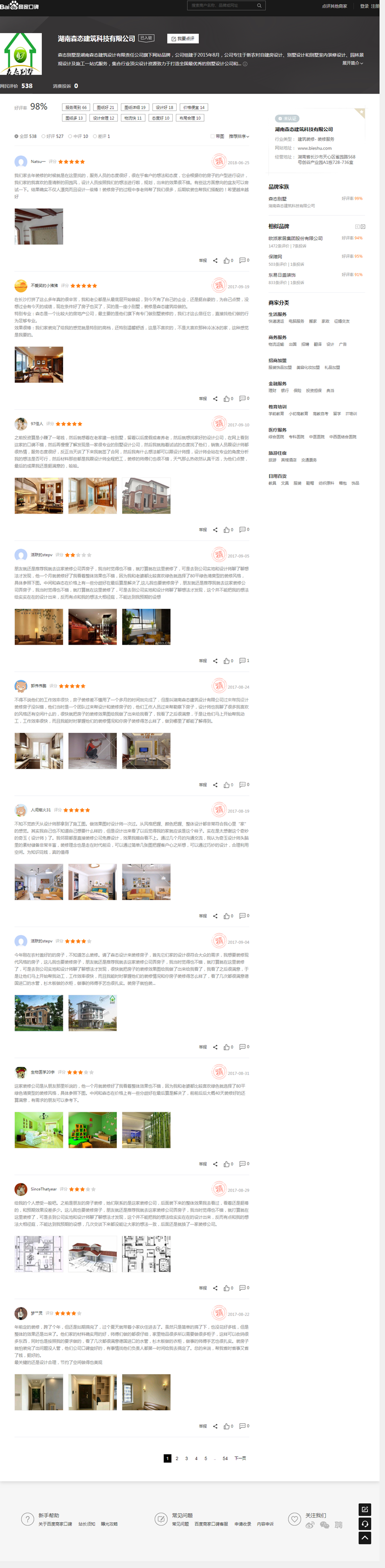Viewport: 385px width, 1568px height.
Task: Show next similar brands with the right arrow
Action: point(363,226)
